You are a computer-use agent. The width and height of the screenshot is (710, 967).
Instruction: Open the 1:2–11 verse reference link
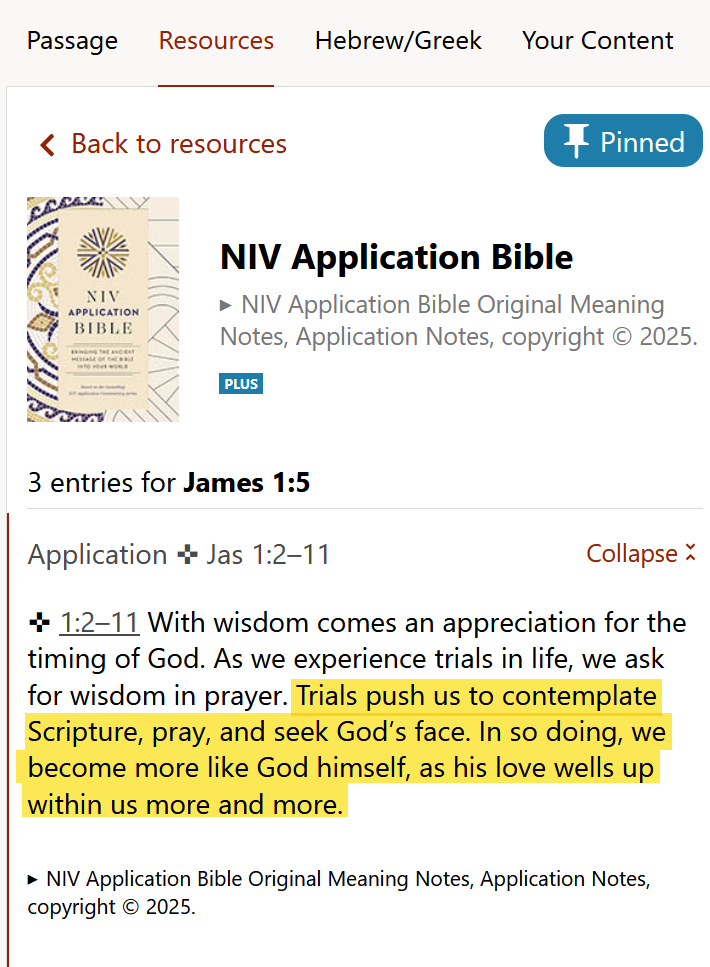pyautogui.click(x=99, y=623)
